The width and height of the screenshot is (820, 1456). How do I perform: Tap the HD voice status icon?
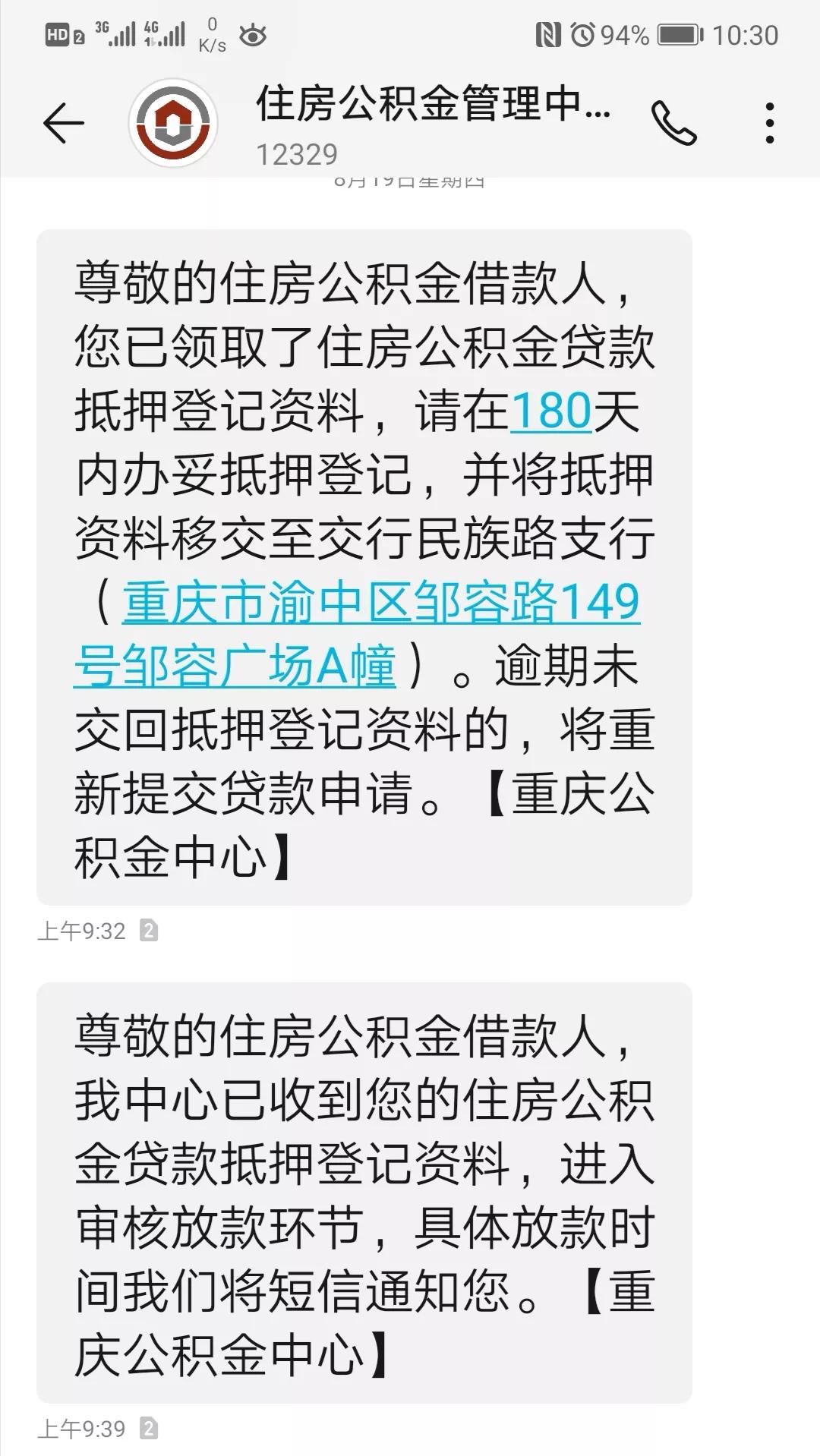(58, 33)
